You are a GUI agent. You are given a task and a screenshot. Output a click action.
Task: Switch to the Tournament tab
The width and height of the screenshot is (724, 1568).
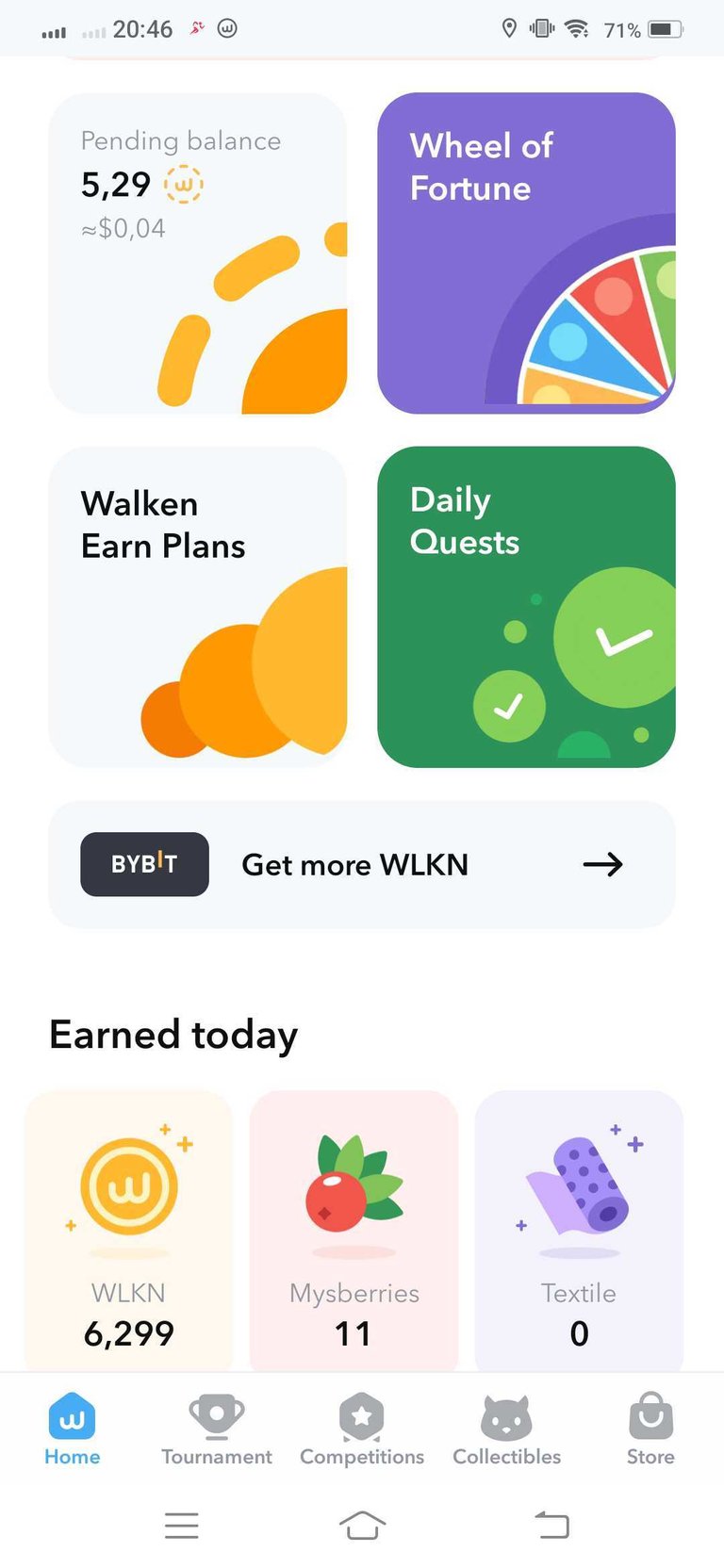point(217,1429)
